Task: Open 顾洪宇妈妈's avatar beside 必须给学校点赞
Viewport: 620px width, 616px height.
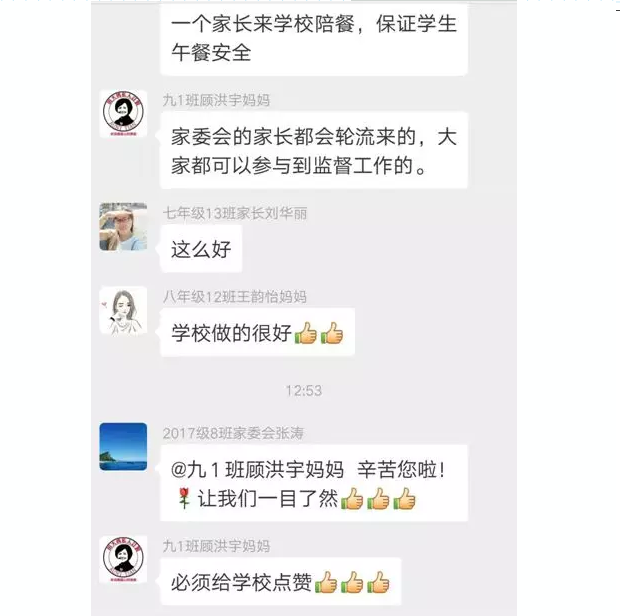Action: coord(124,559)
